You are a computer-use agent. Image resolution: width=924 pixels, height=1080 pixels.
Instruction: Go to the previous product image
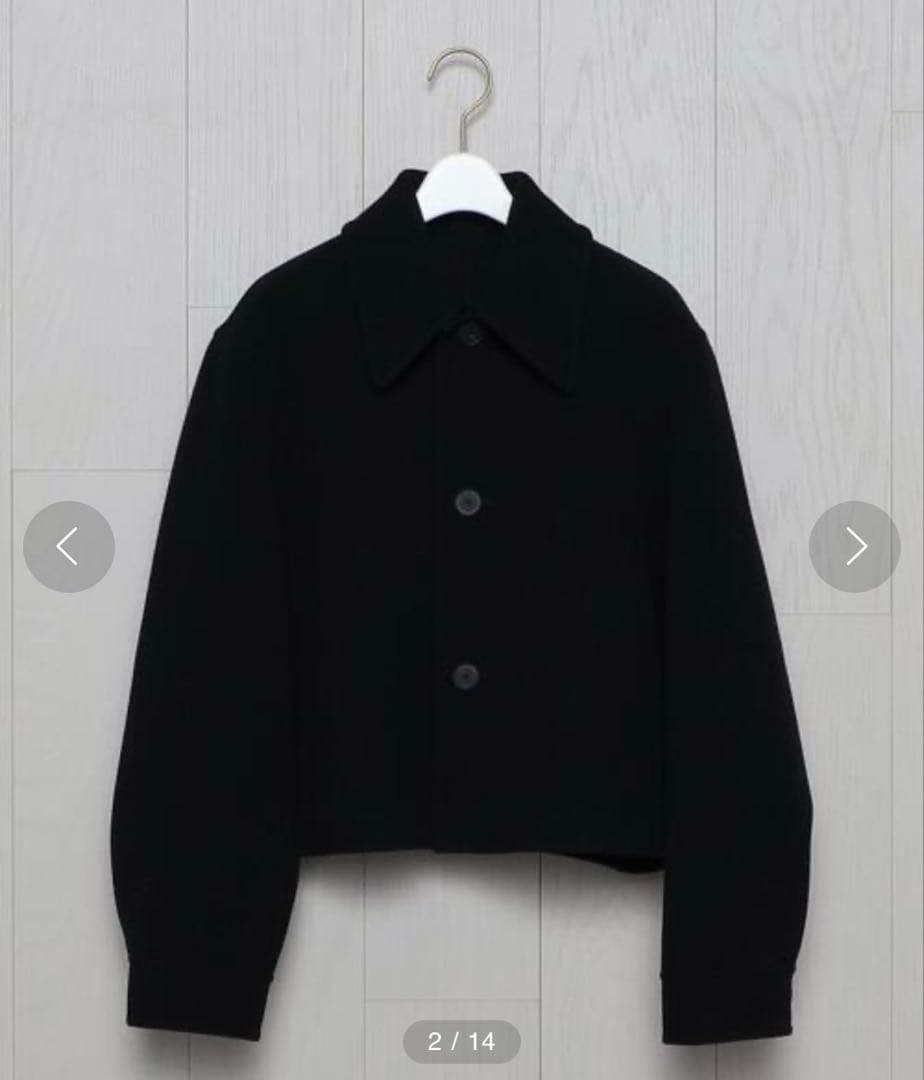click(68, 546)
